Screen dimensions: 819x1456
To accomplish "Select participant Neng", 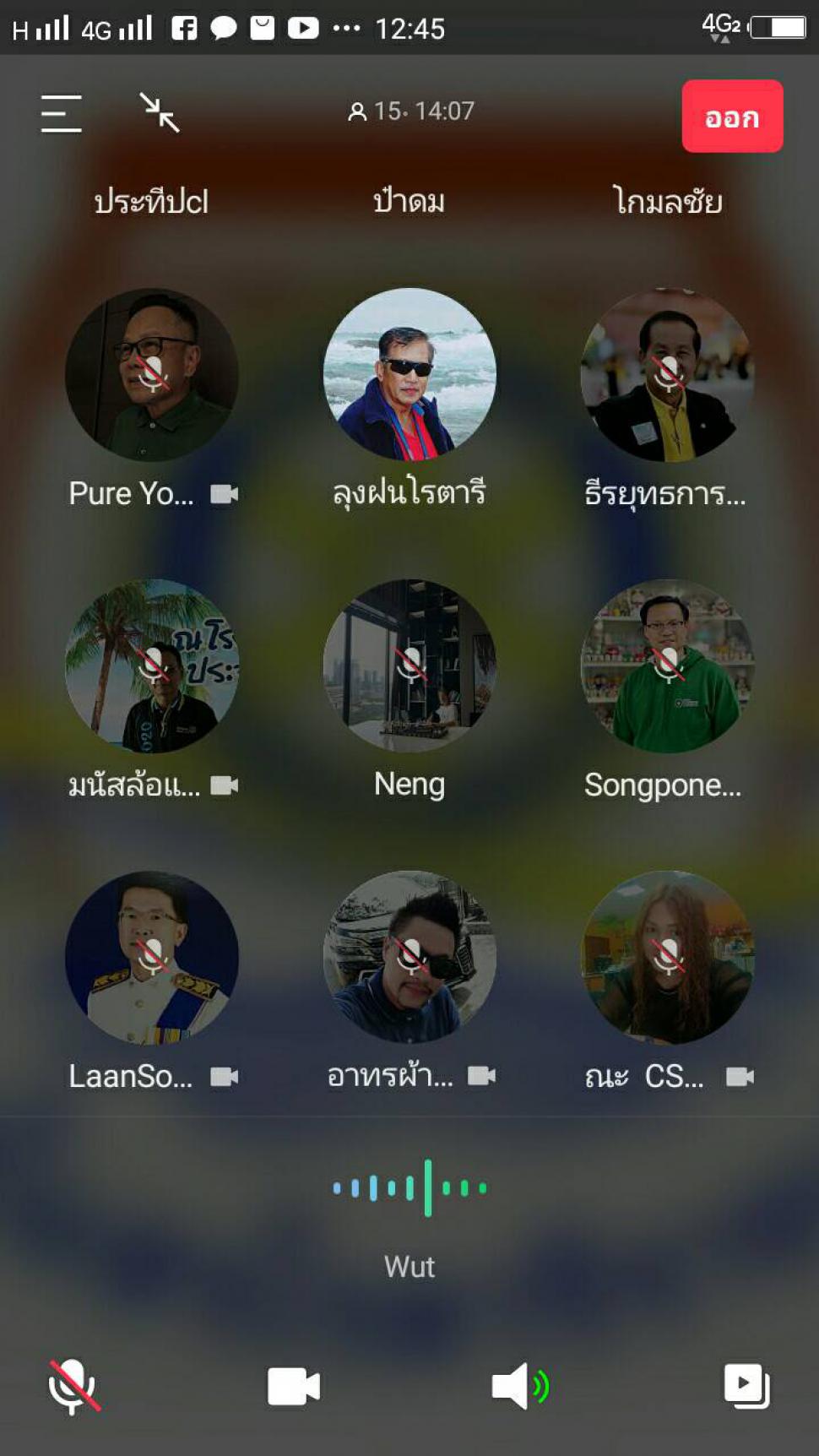I will click(x=409, y=666).
